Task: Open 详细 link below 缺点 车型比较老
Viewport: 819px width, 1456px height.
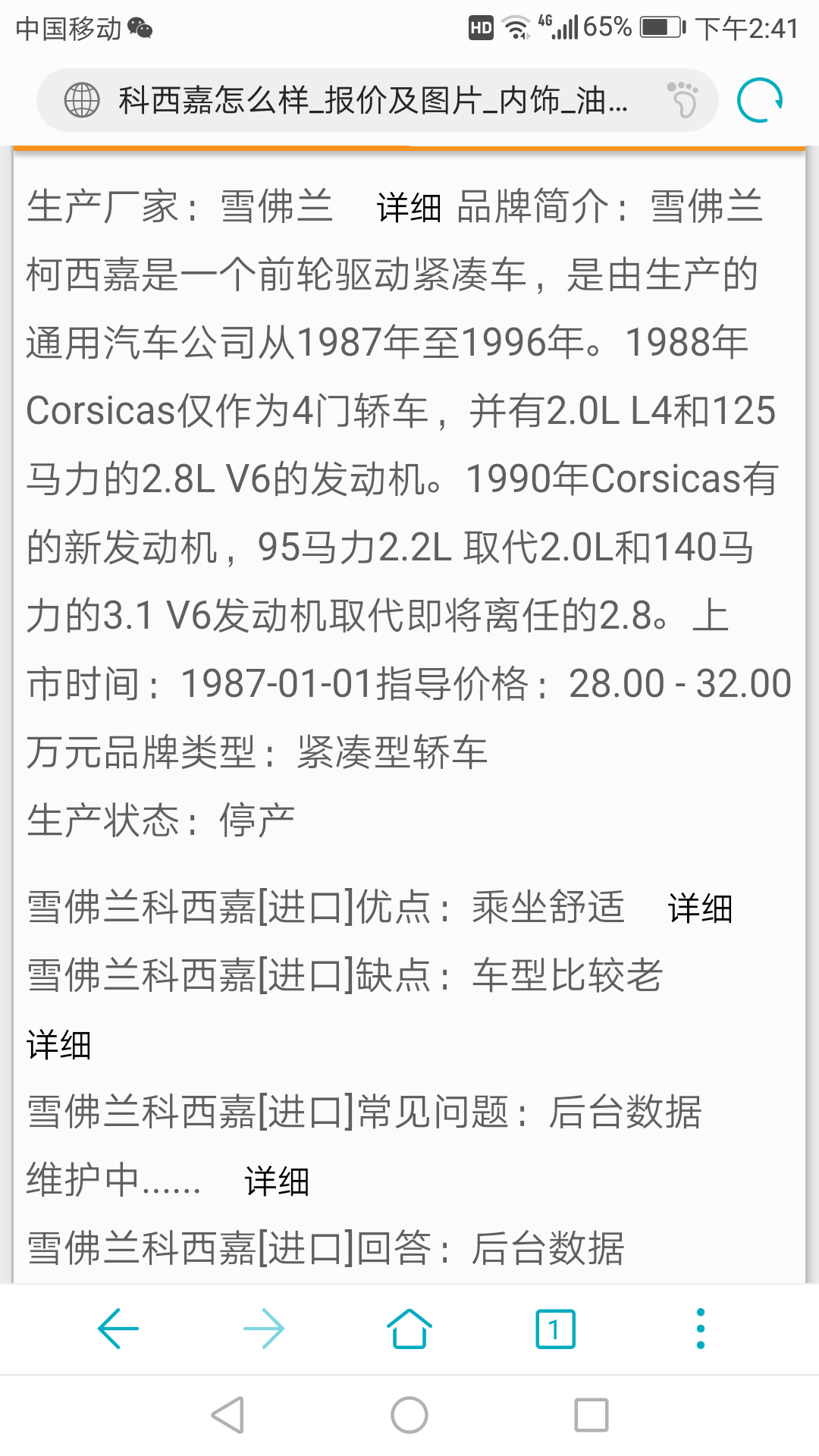Action: 58,1045
